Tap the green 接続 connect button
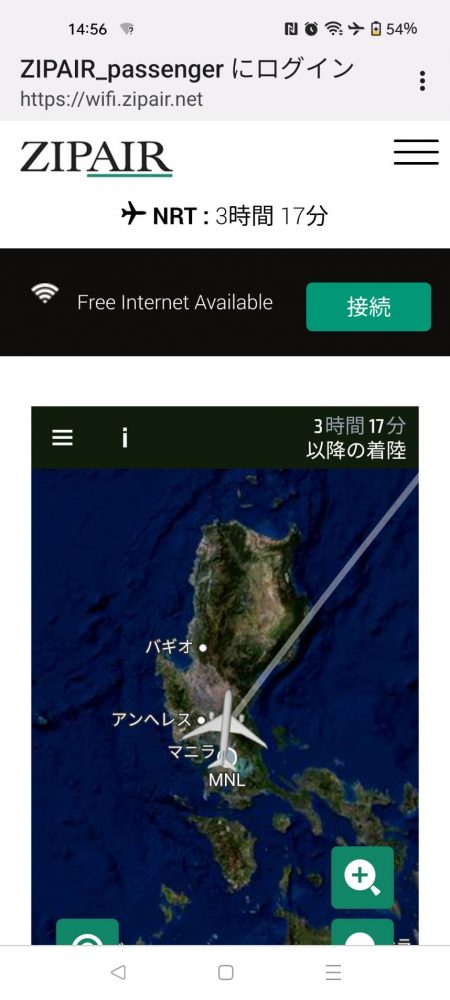Viewport: 450px width, 1000px height. 368,307
